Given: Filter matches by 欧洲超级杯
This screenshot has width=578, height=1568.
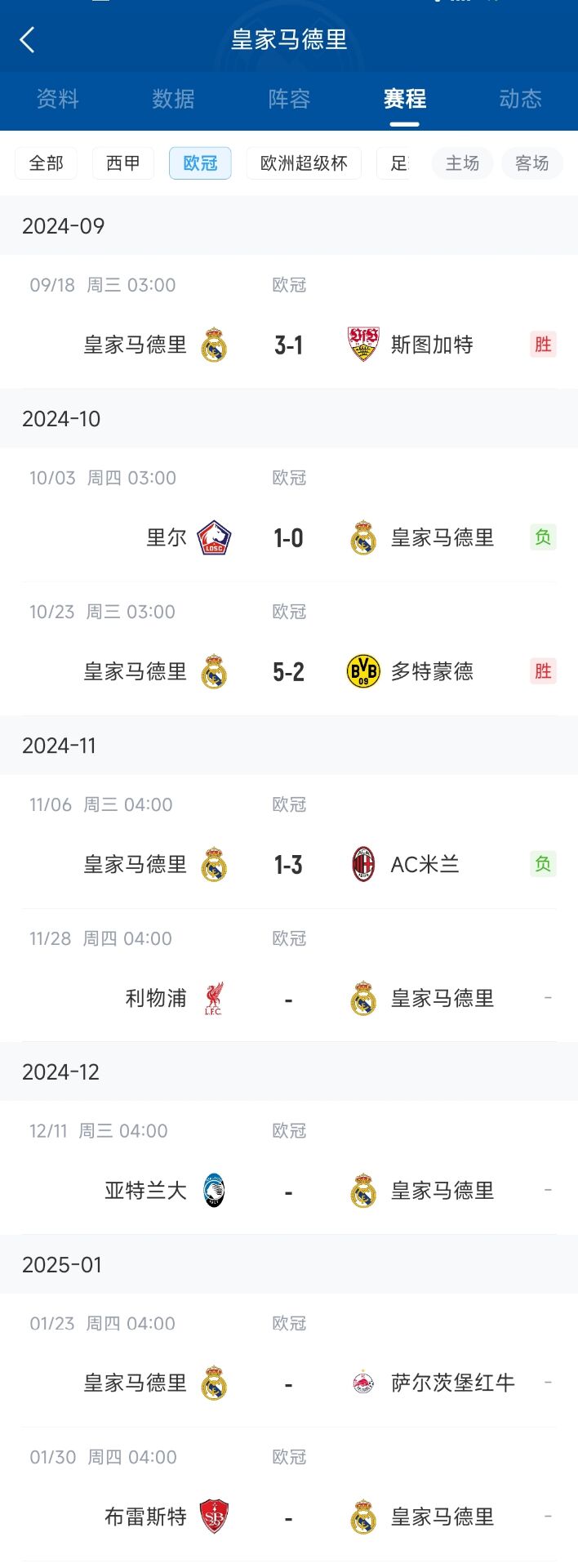Looking at the screenshot, I should 304,163.
